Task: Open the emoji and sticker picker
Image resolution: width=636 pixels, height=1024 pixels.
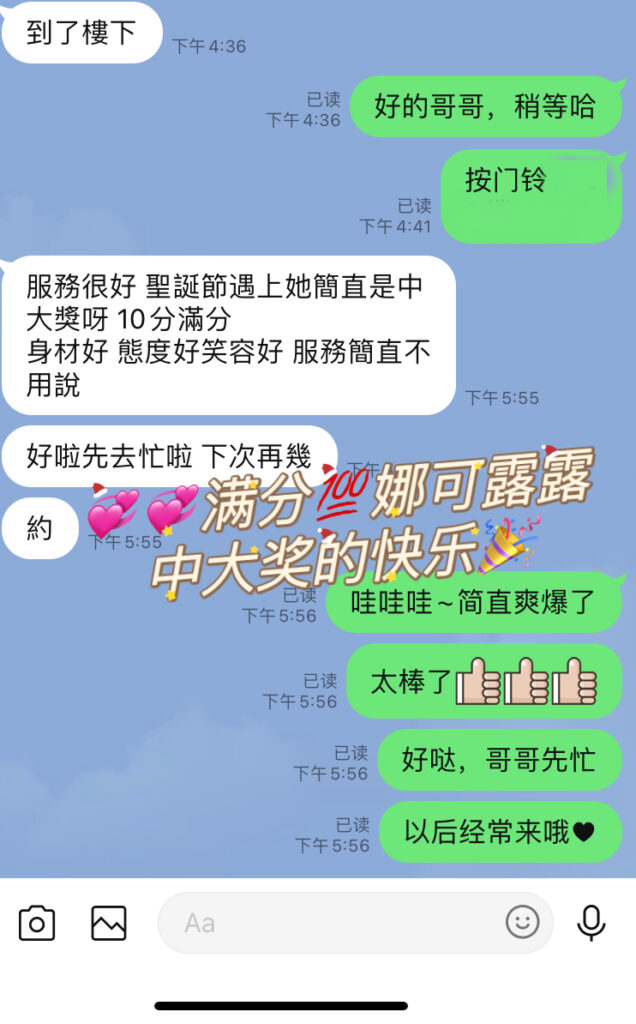Action: pos(522,922)
